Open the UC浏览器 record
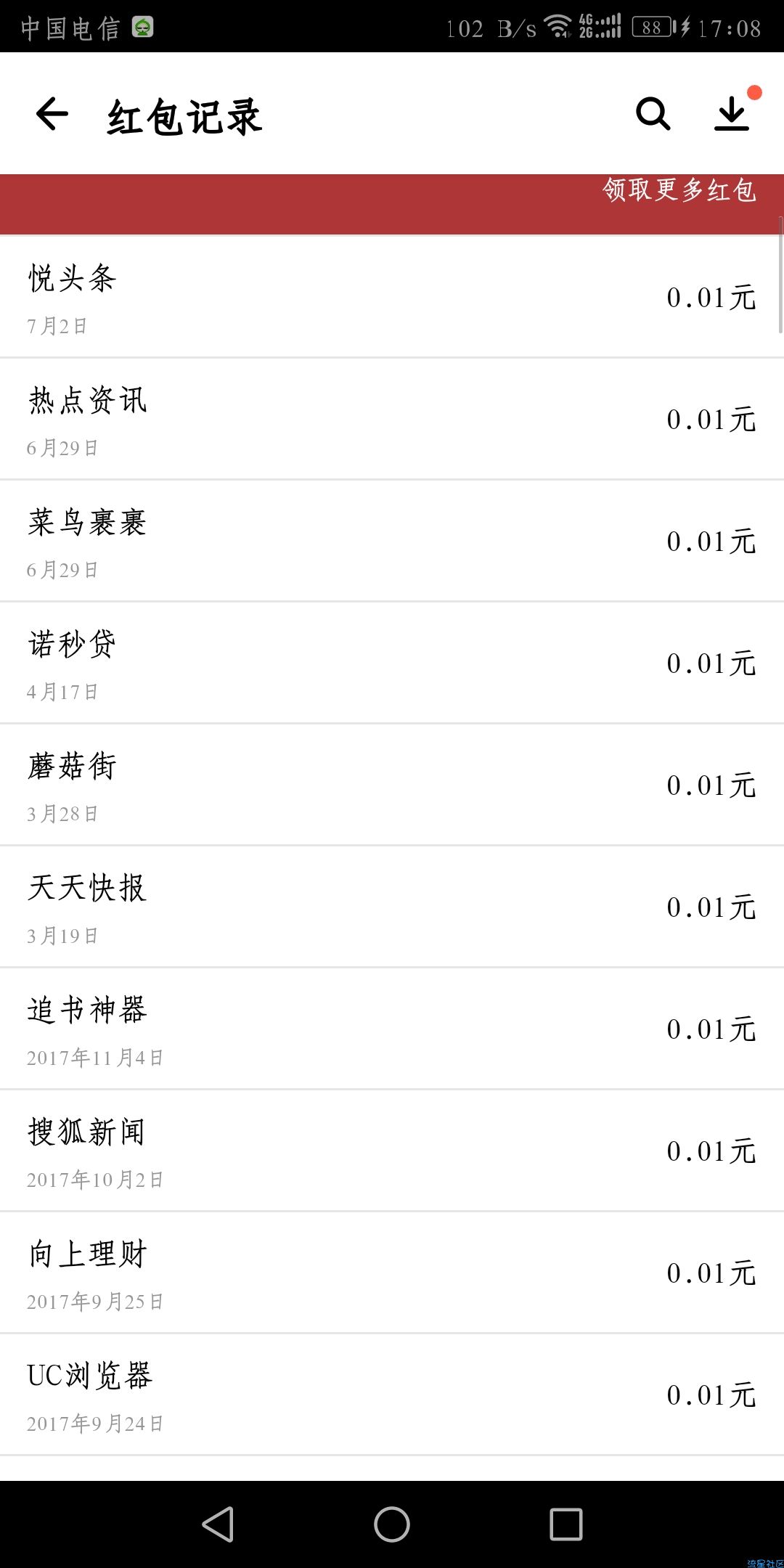 (392, 1395)
